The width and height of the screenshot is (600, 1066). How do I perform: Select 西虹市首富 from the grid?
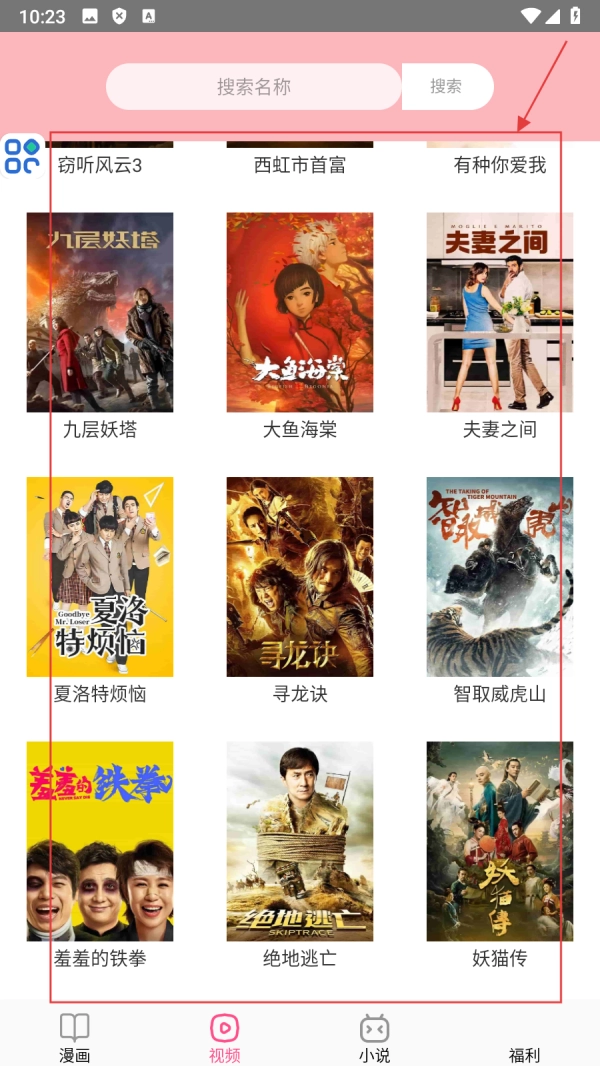[300, 164]
